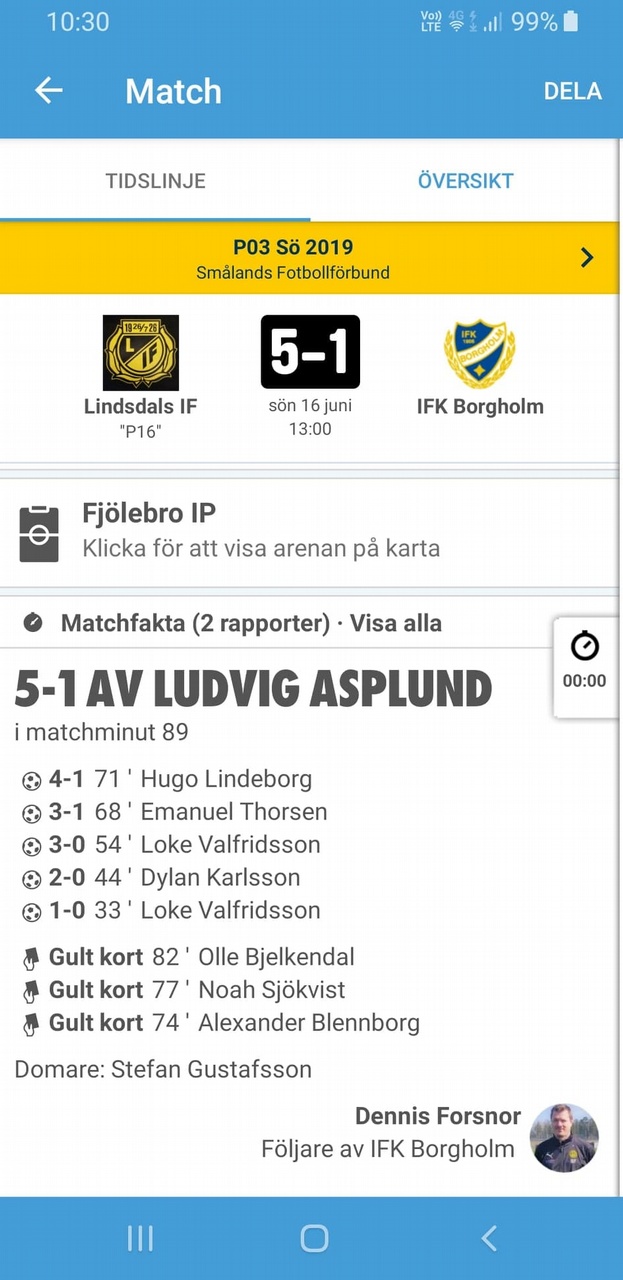Open Dennis Forsnor's profile picture

tap(564, 1138)
